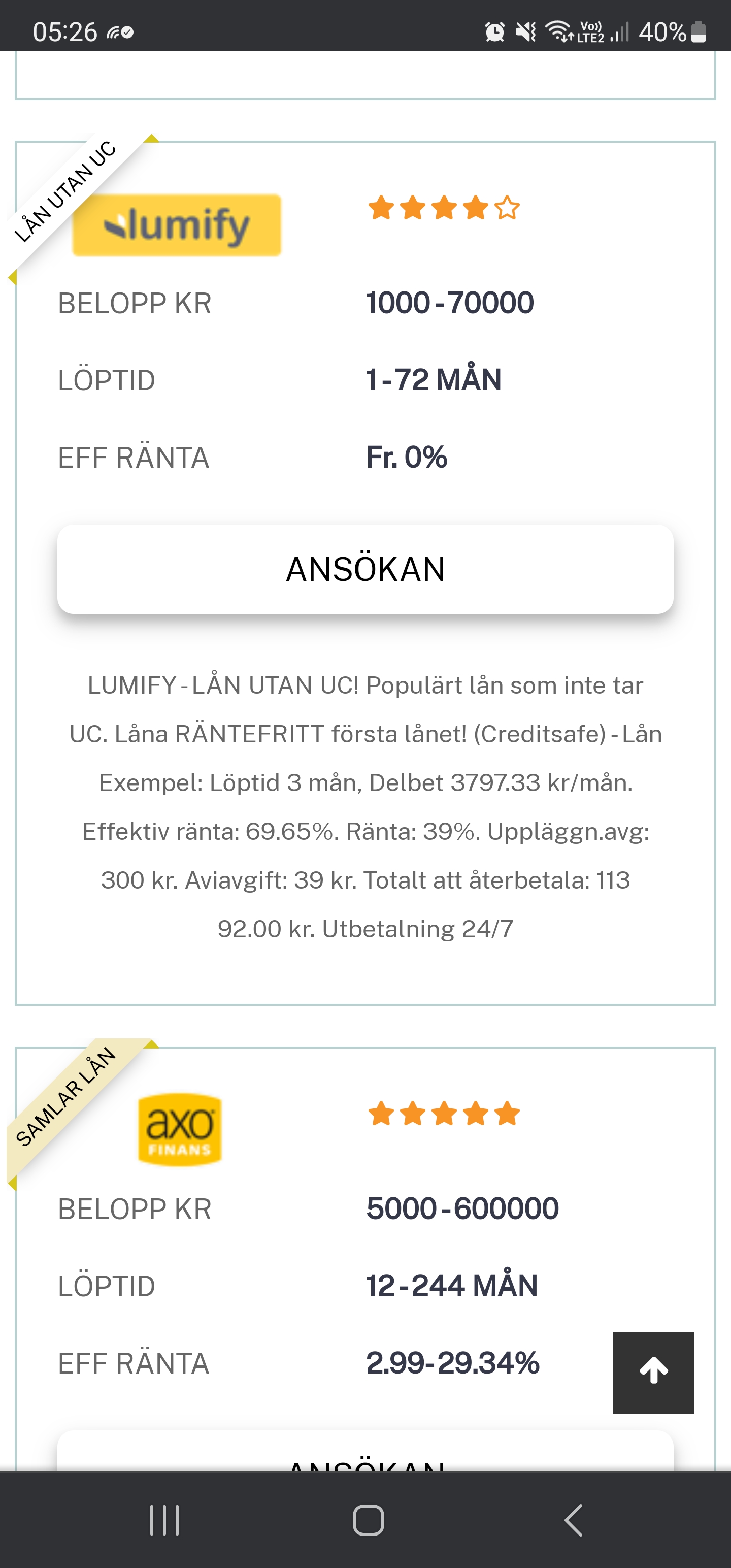Tap the Lumify ANSÖKAN button

pos(365,569)
